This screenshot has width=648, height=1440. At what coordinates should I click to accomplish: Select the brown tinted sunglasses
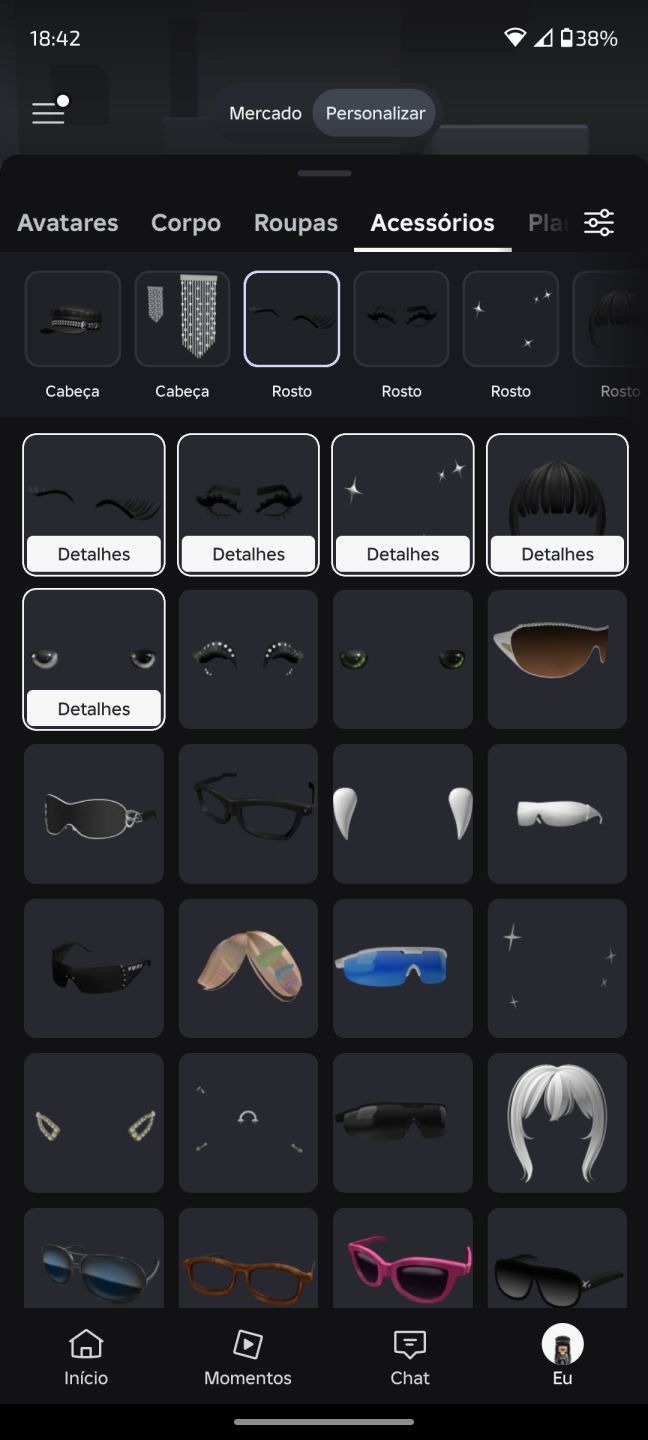pos(557,659)
